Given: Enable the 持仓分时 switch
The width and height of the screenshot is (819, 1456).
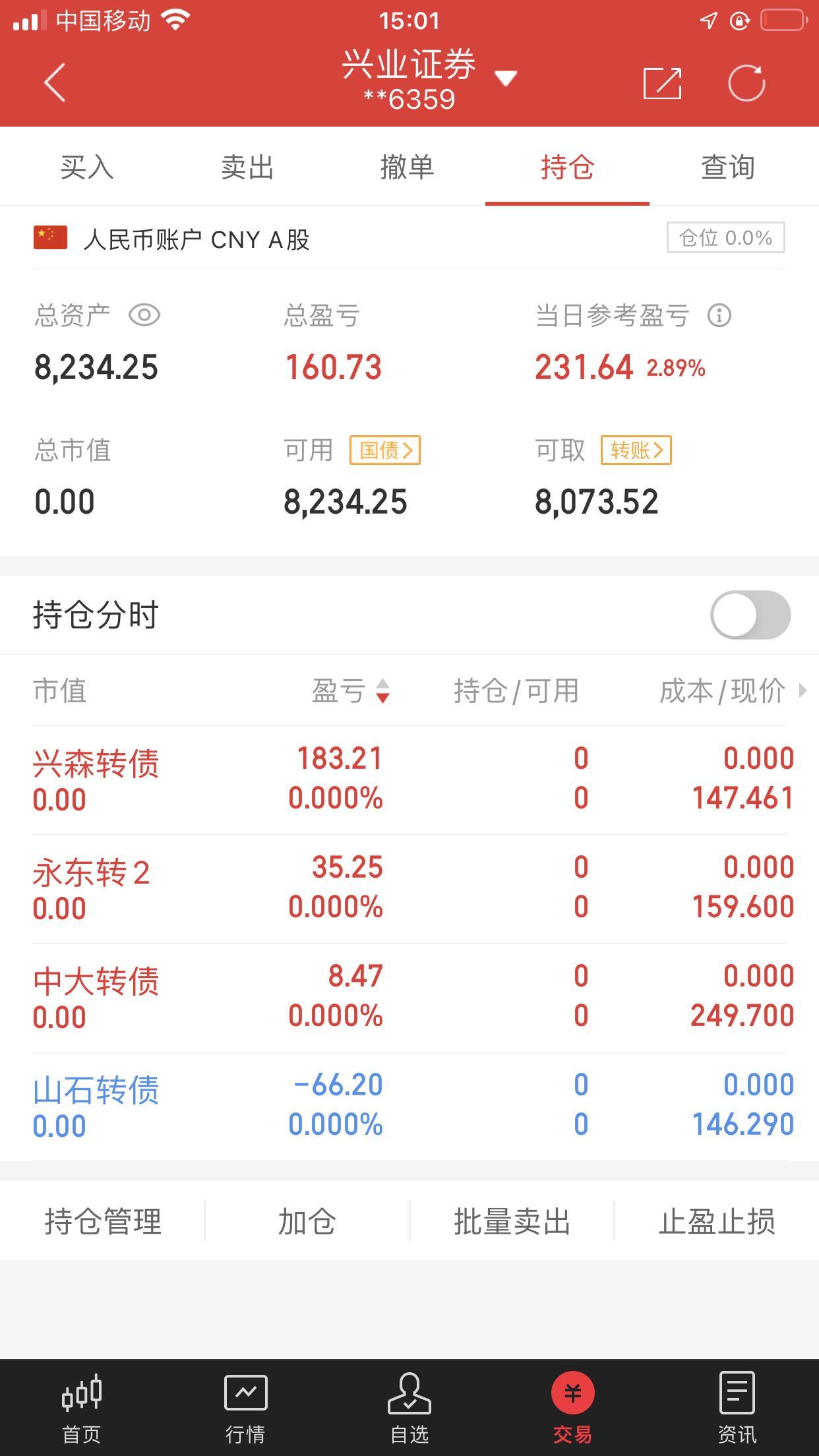Looking at the screenshot, I should tap(750, 615).
